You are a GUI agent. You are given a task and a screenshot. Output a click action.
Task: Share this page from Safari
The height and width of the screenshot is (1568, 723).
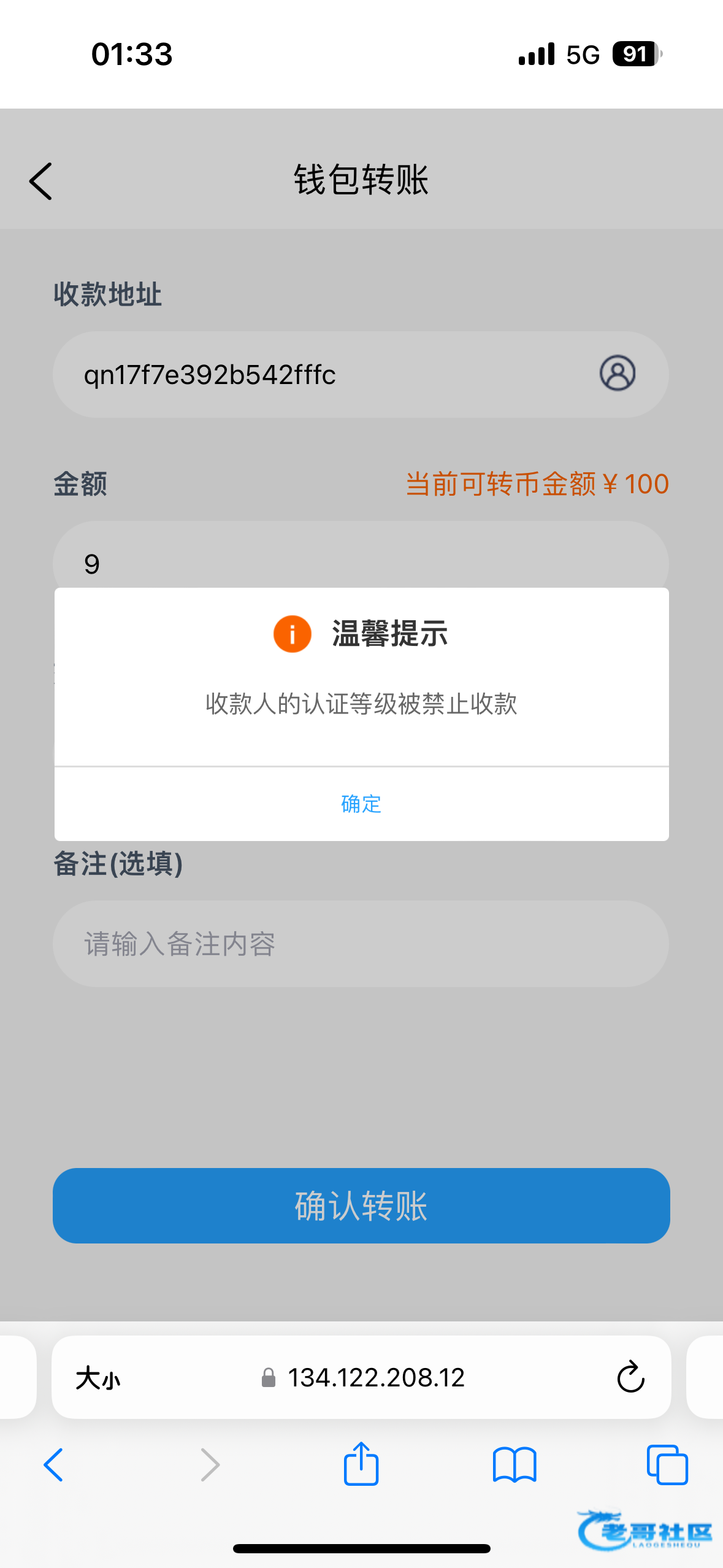coord(361,1464)
